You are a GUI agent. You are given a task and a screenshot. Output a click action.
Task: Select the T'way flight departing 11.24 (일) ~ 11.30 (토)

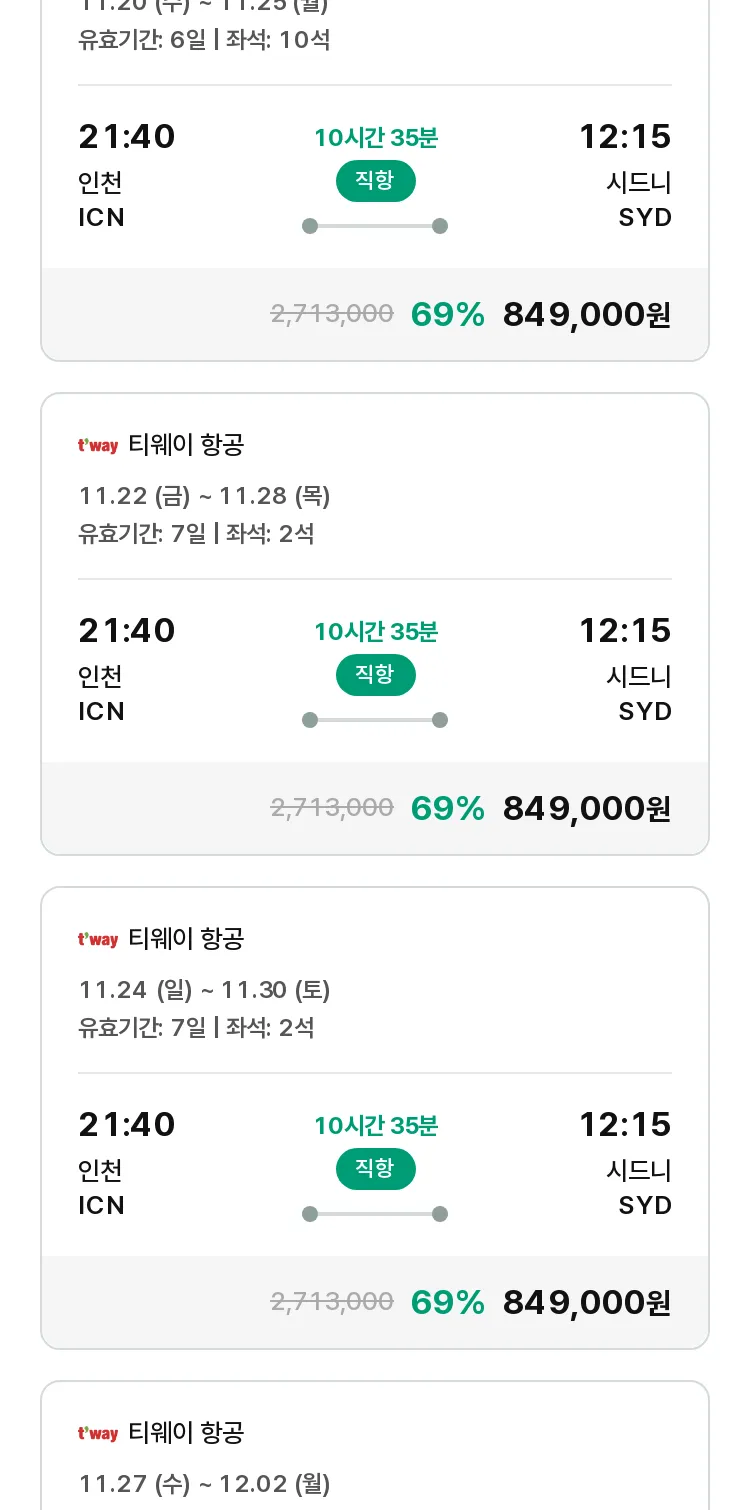pyautogui.click(x=375, y=1118)
